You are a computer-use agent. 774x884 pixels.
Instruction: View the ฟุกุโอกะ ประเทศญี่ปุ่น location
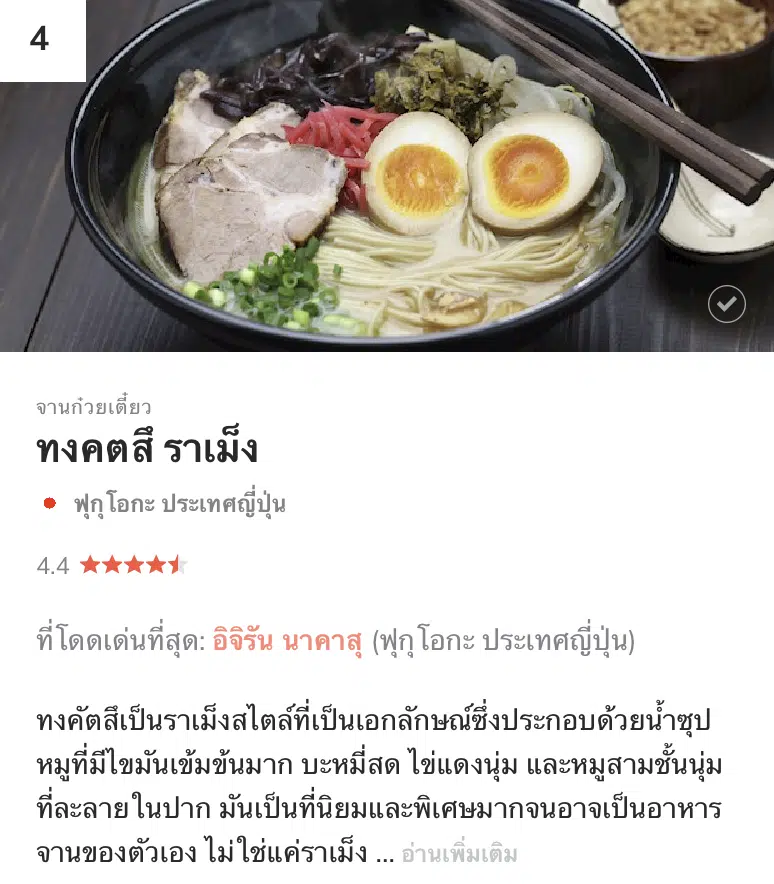pyautogui.click(x=179, y=504)
